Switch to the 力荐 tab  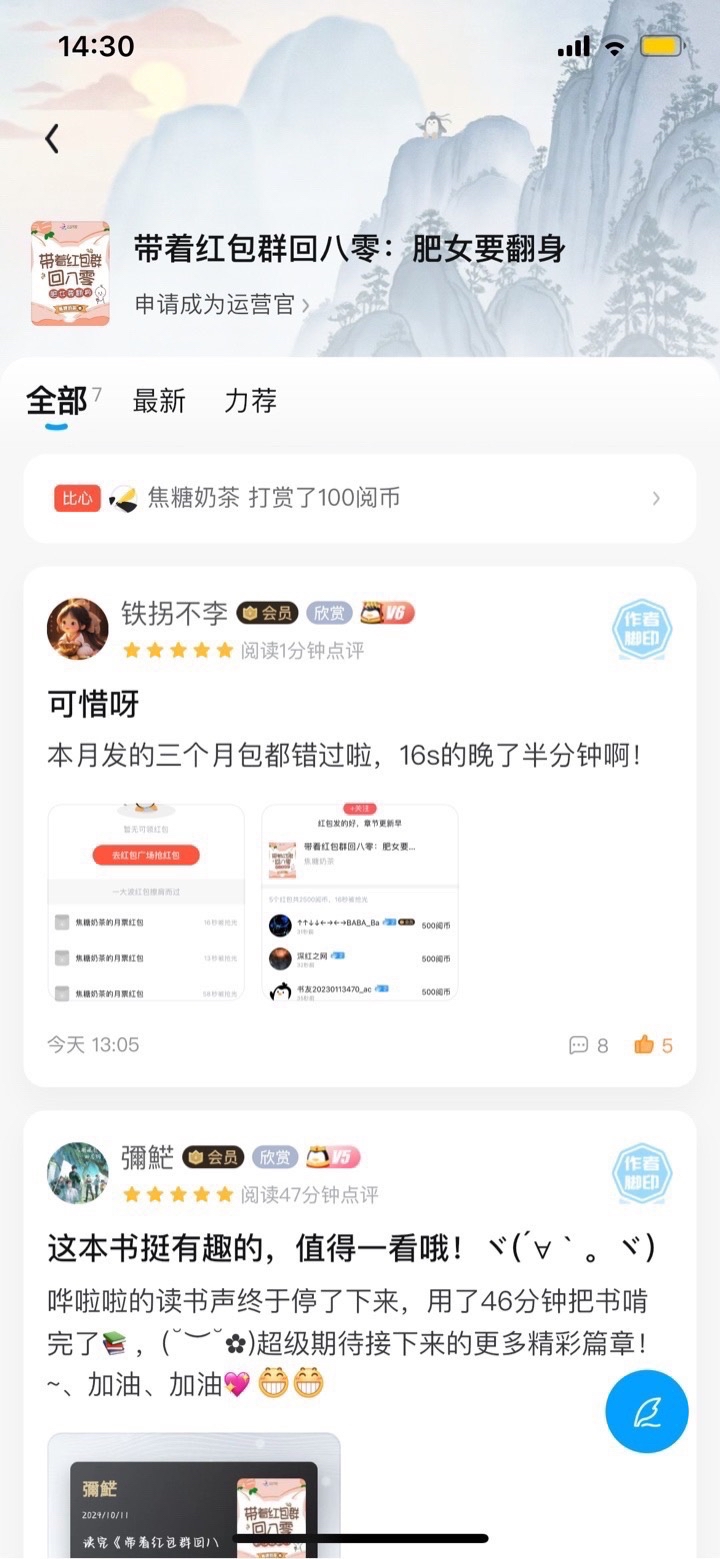tap(250, 401)
